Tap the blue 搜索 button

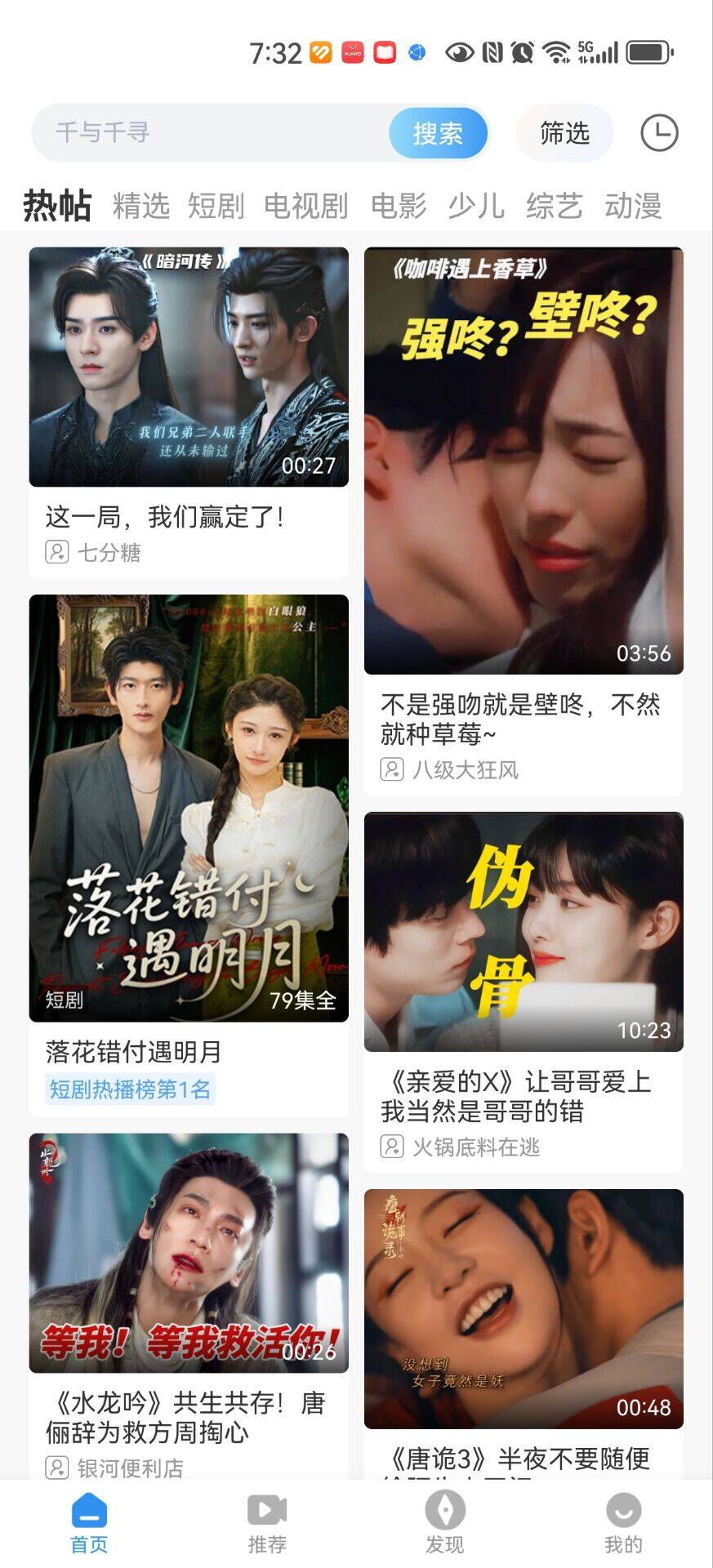[438, 133]
